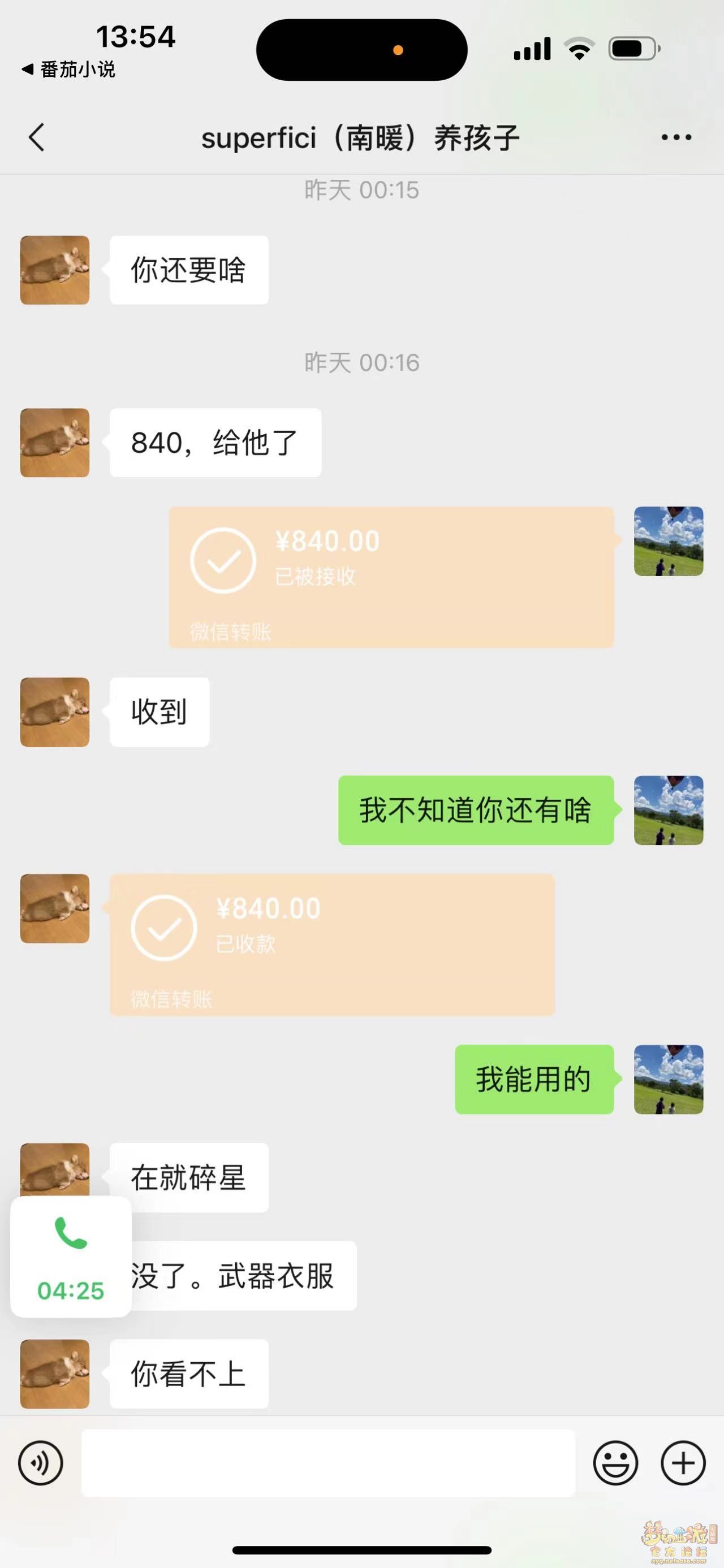This screenshot has height=1568, width=724.
Task: View the contact's profile beside 你还要啥
Action: (x=55, y=270)
